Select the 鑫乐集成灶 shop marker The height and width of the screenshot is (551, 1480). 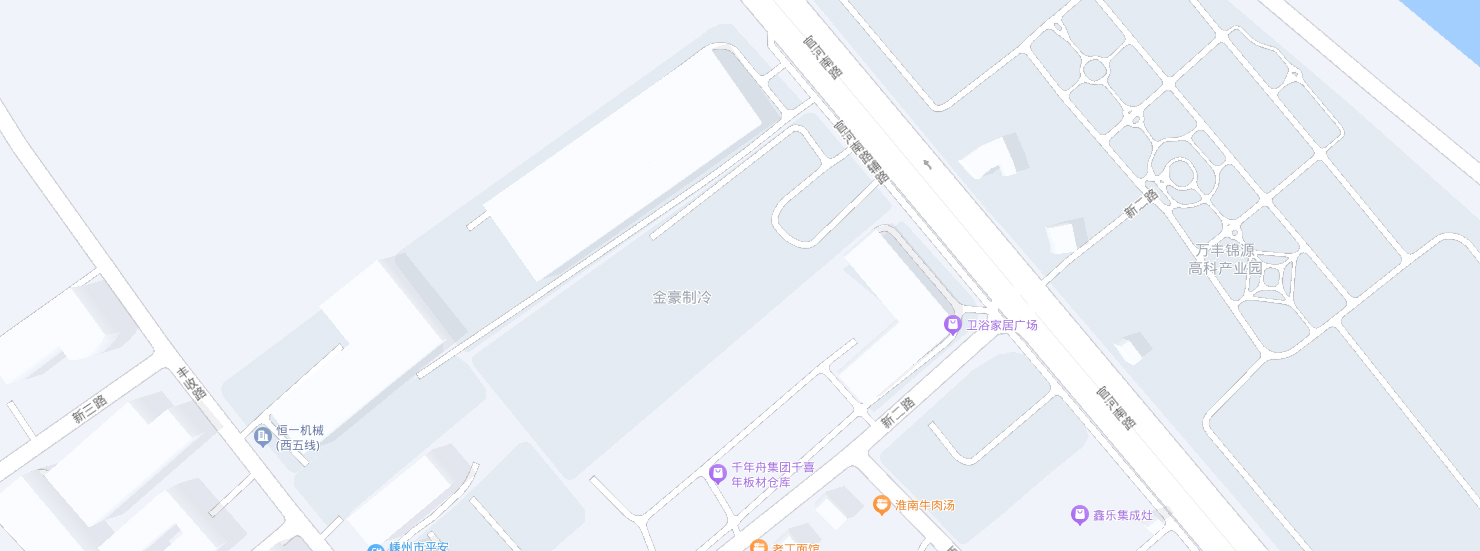1079,515
